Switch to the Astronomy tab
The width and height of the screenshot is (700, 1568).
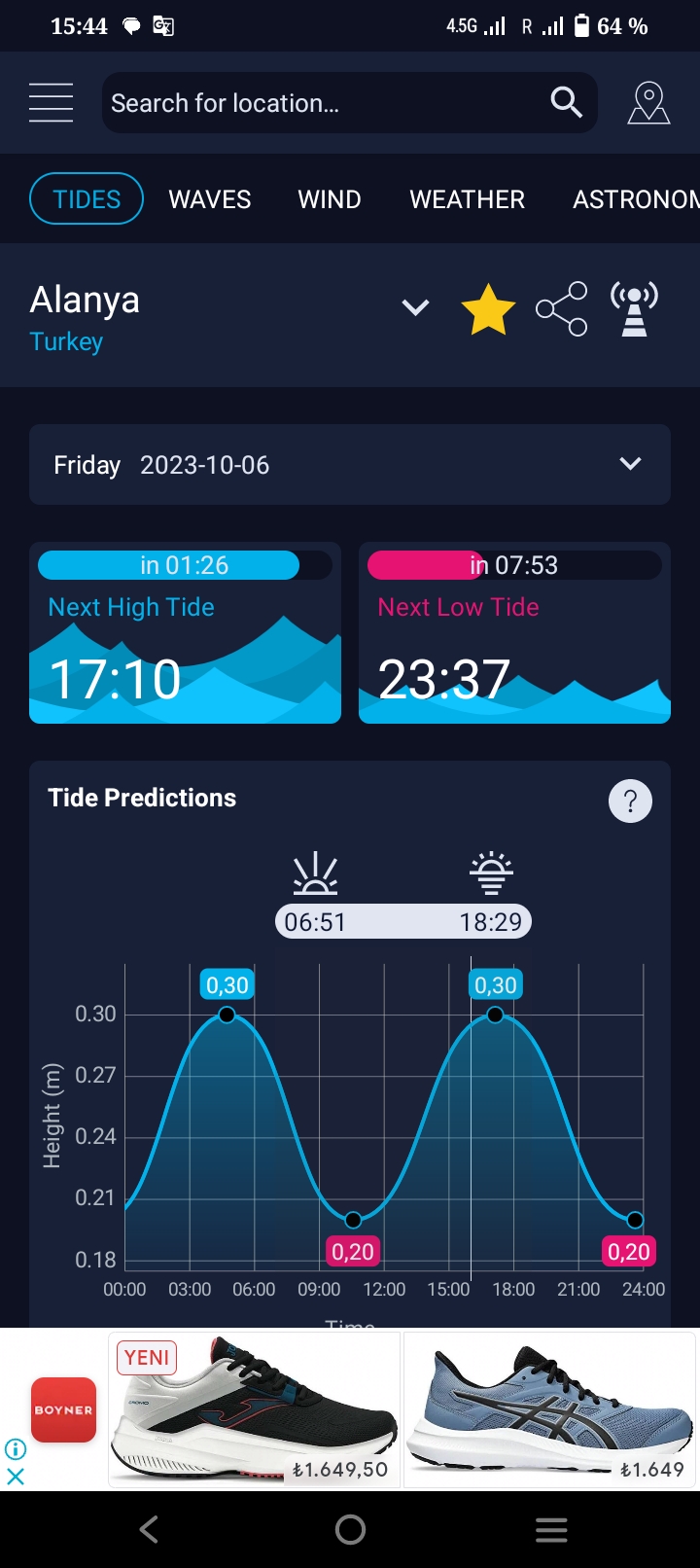pyautogui.click(x=636, y=199)
